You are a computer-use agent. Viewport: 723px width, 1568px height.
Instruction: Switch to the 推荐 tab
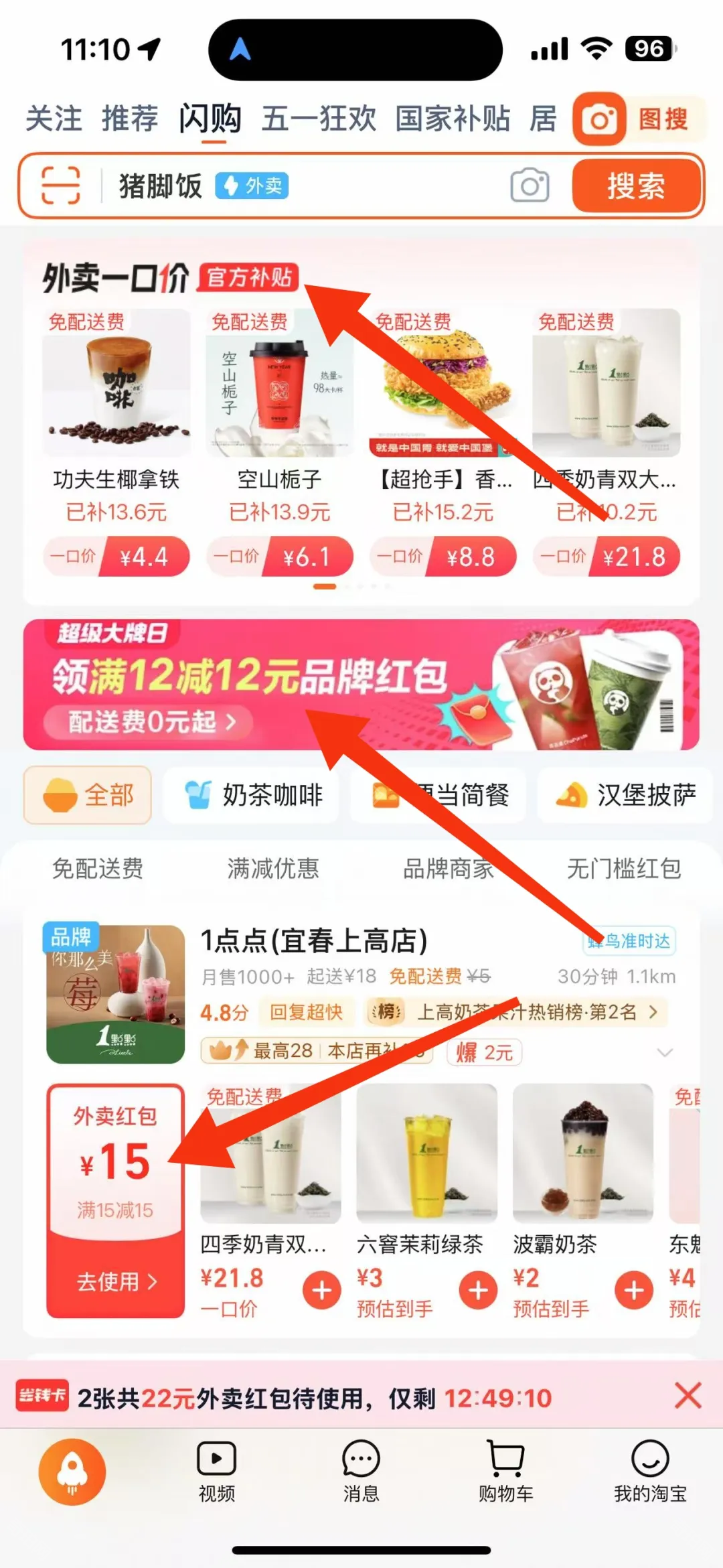pyautogui.click(x=130, y=119)
